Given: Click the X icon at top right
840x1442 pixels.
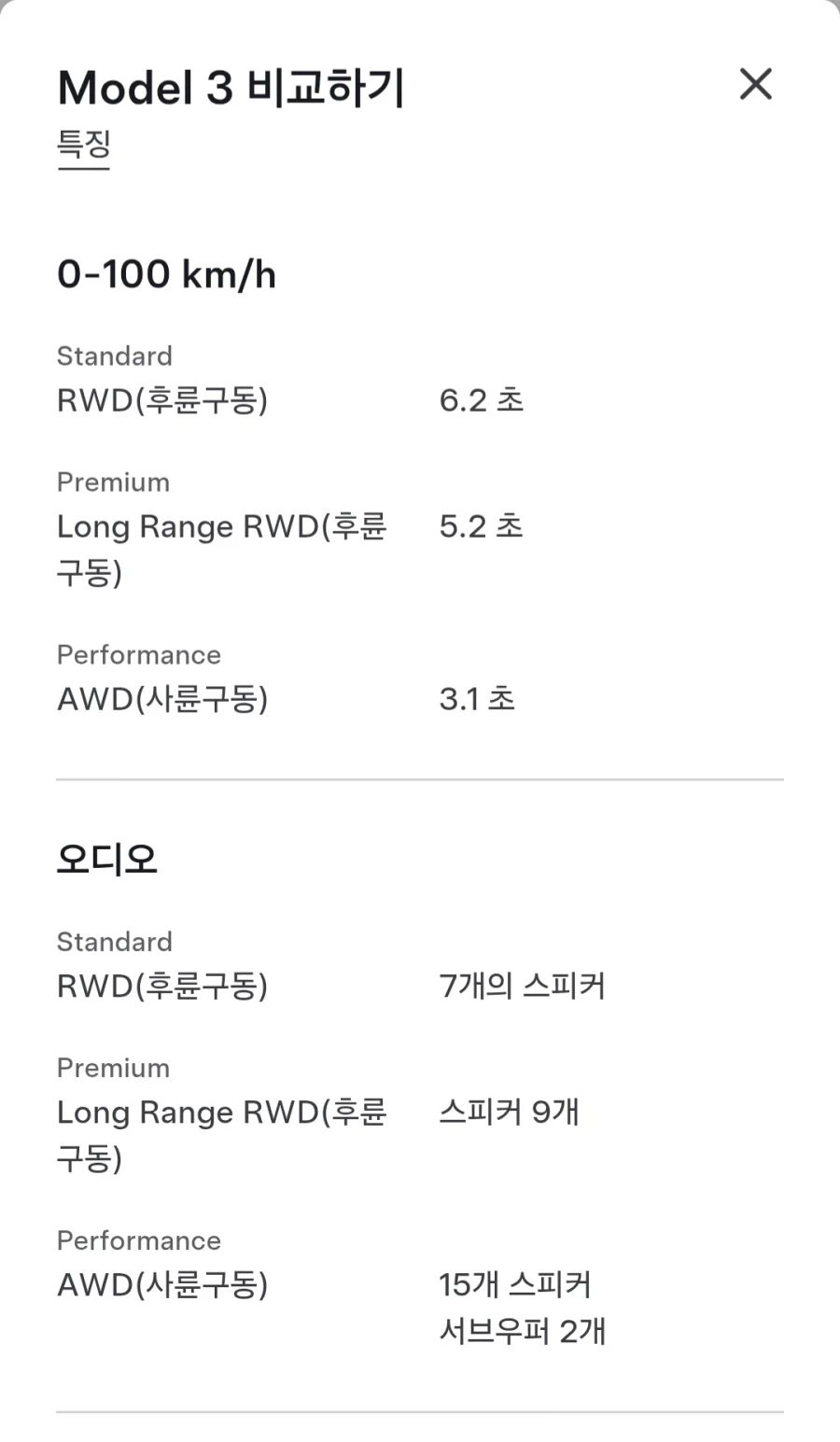Looking at the screenshot, I should (755, 84).
